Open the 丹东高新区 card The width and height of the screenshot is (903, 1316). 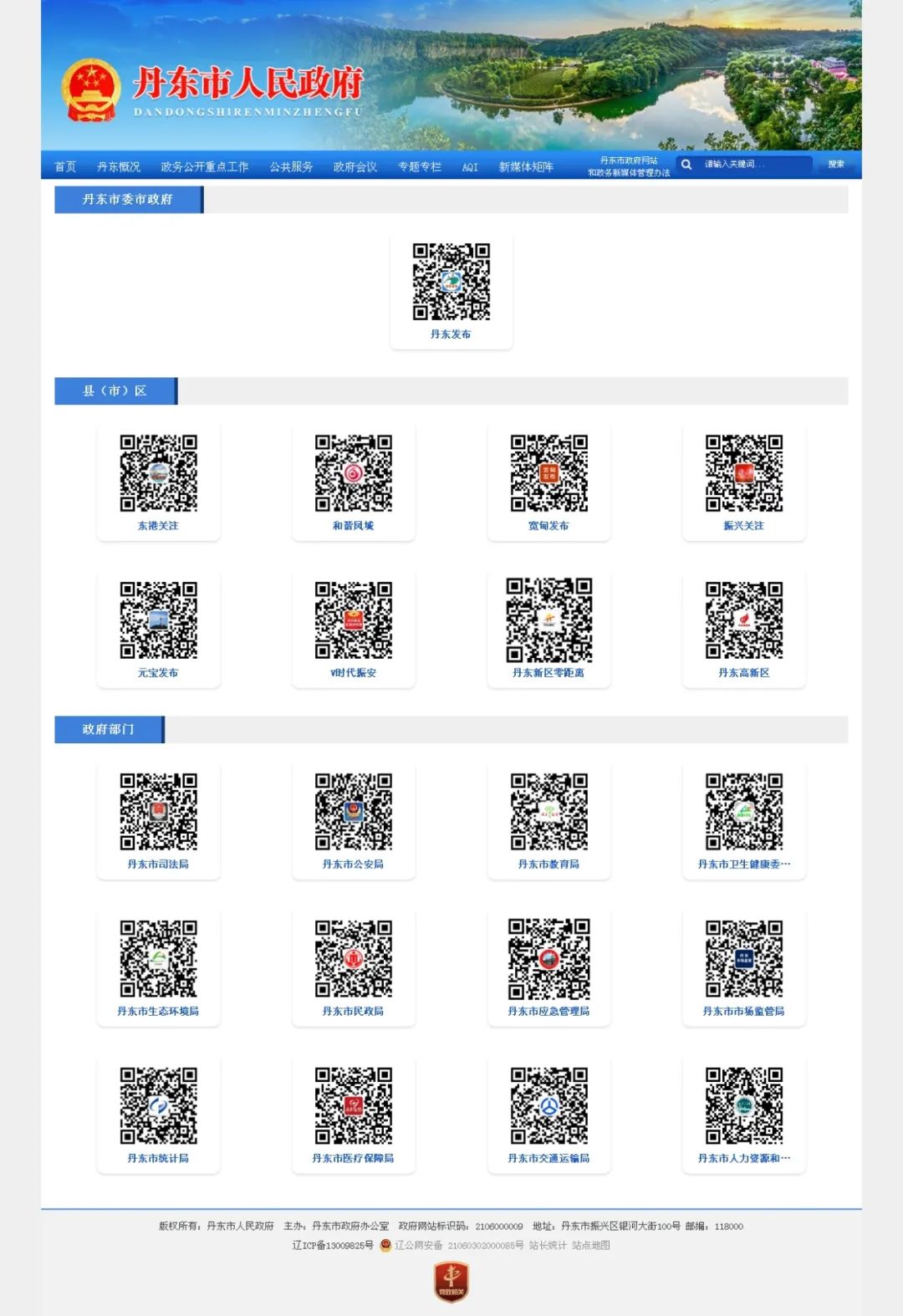743,630
